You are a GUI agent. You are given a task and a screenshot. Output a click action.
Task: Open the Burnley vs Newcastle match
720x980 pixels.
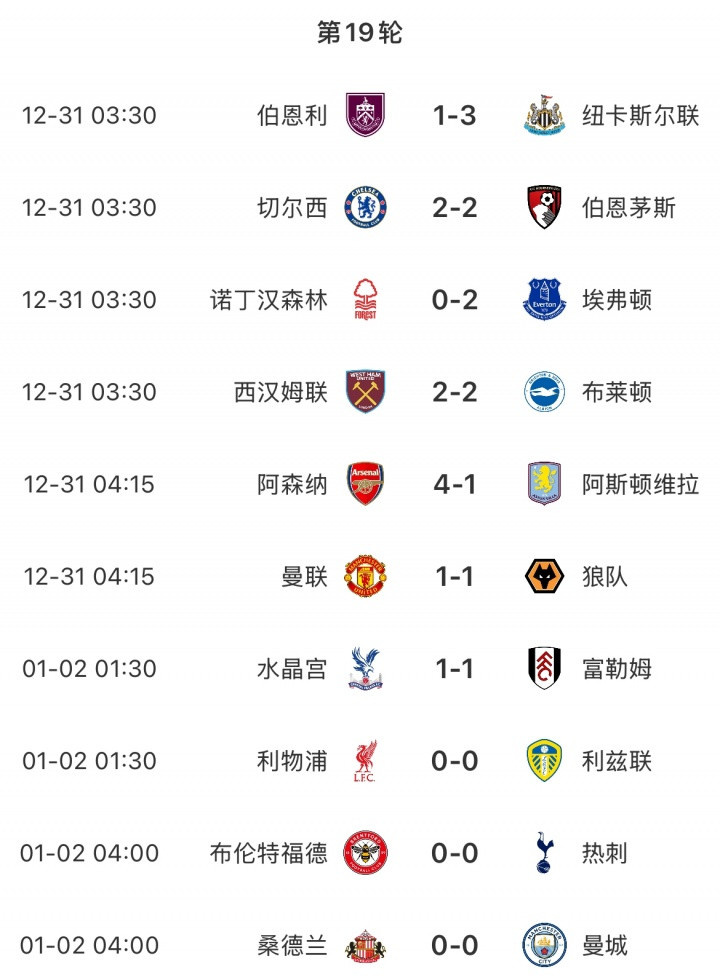coord(454,115)
